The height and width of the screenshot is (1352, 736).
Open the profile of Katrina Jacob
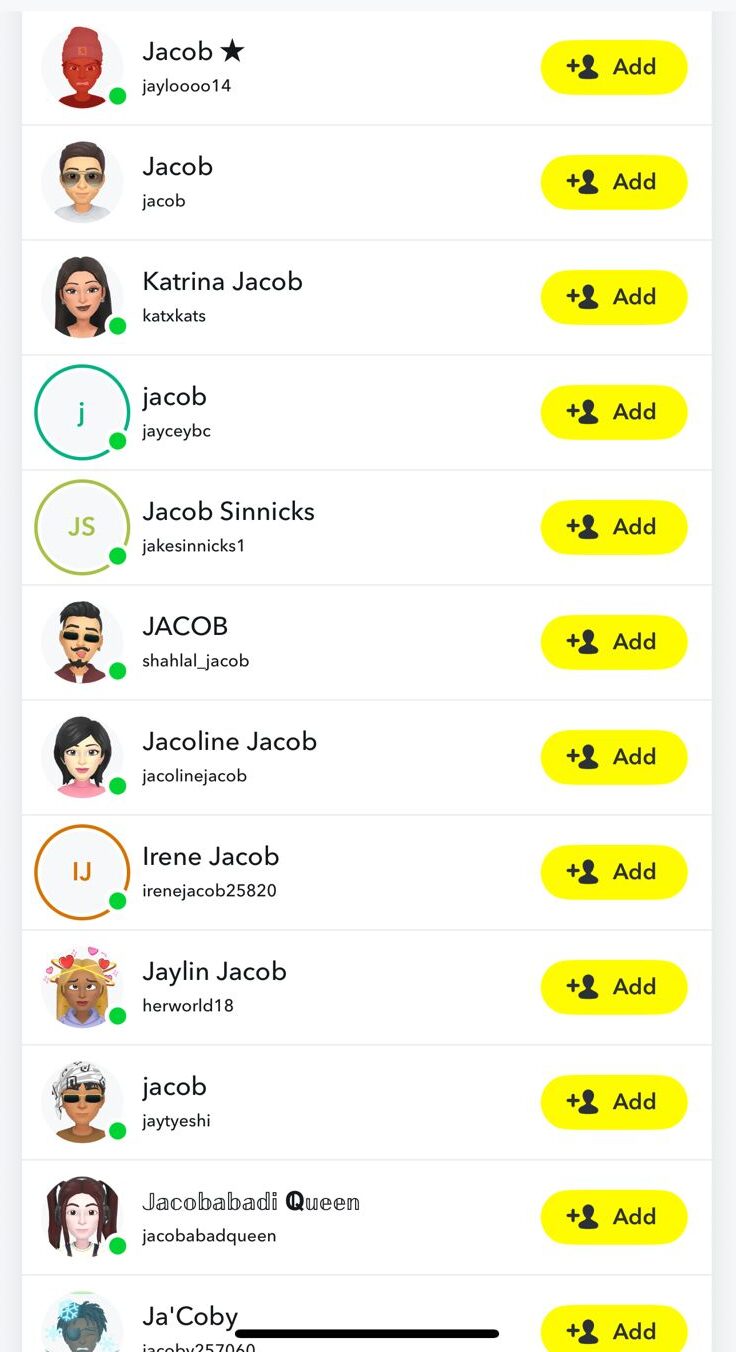coord(222,282)
